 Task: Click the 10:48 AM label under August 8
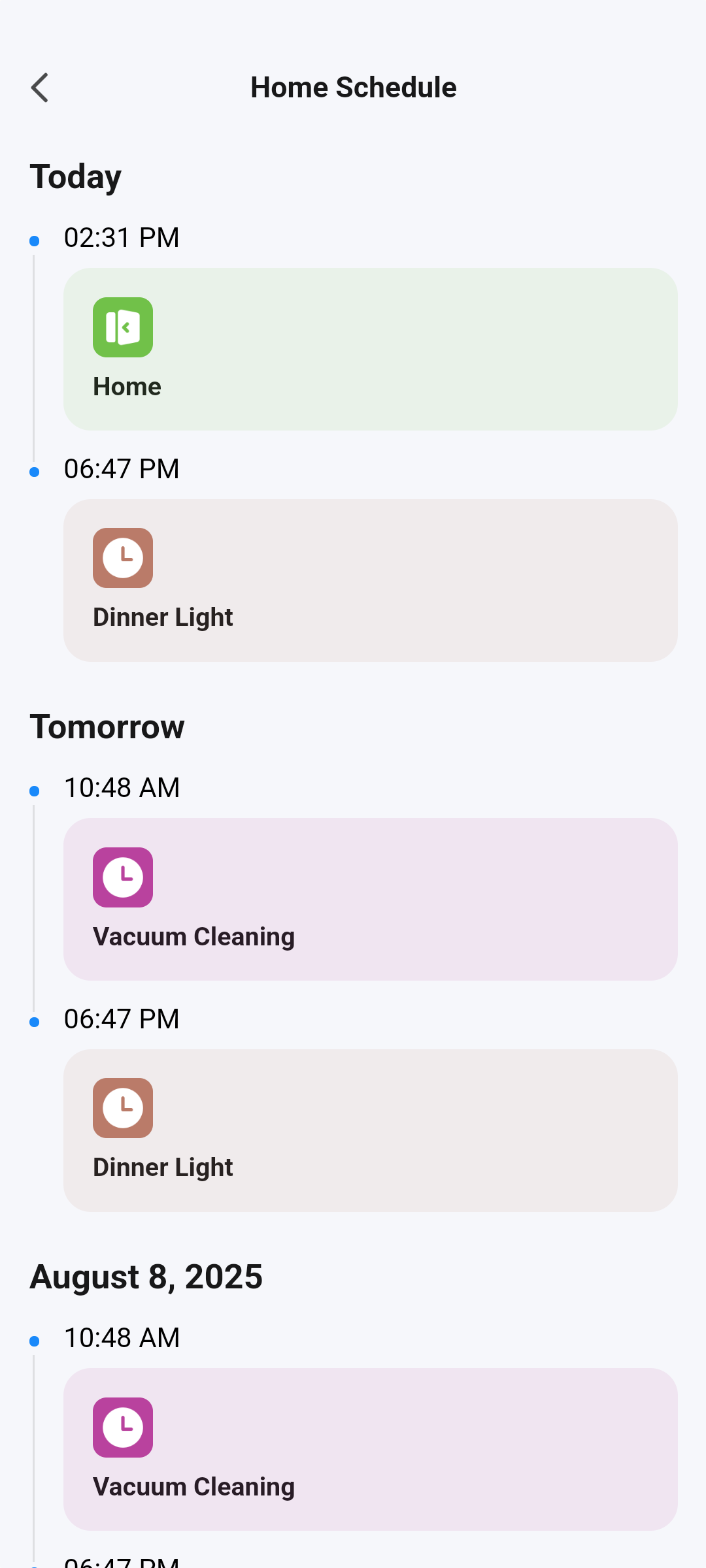click(x=121, y=1338)
